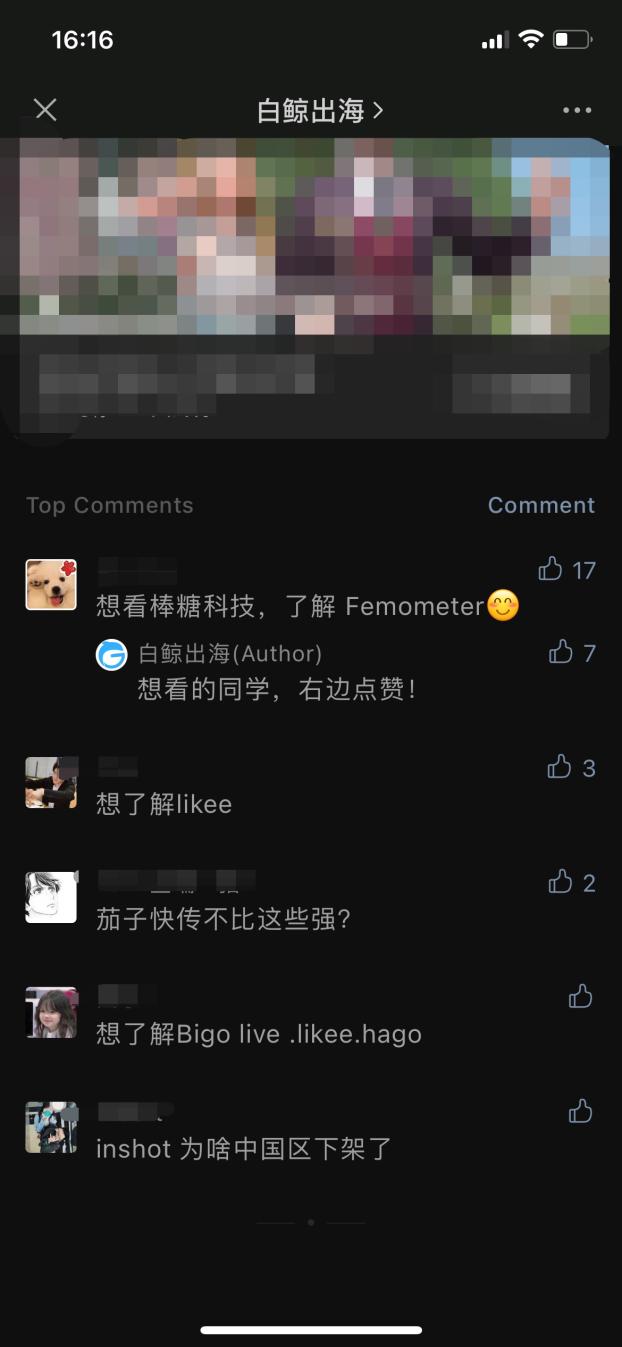Open the overflow menu
The width and height of the screenshot is (622, 1347).
coord(577,111)
